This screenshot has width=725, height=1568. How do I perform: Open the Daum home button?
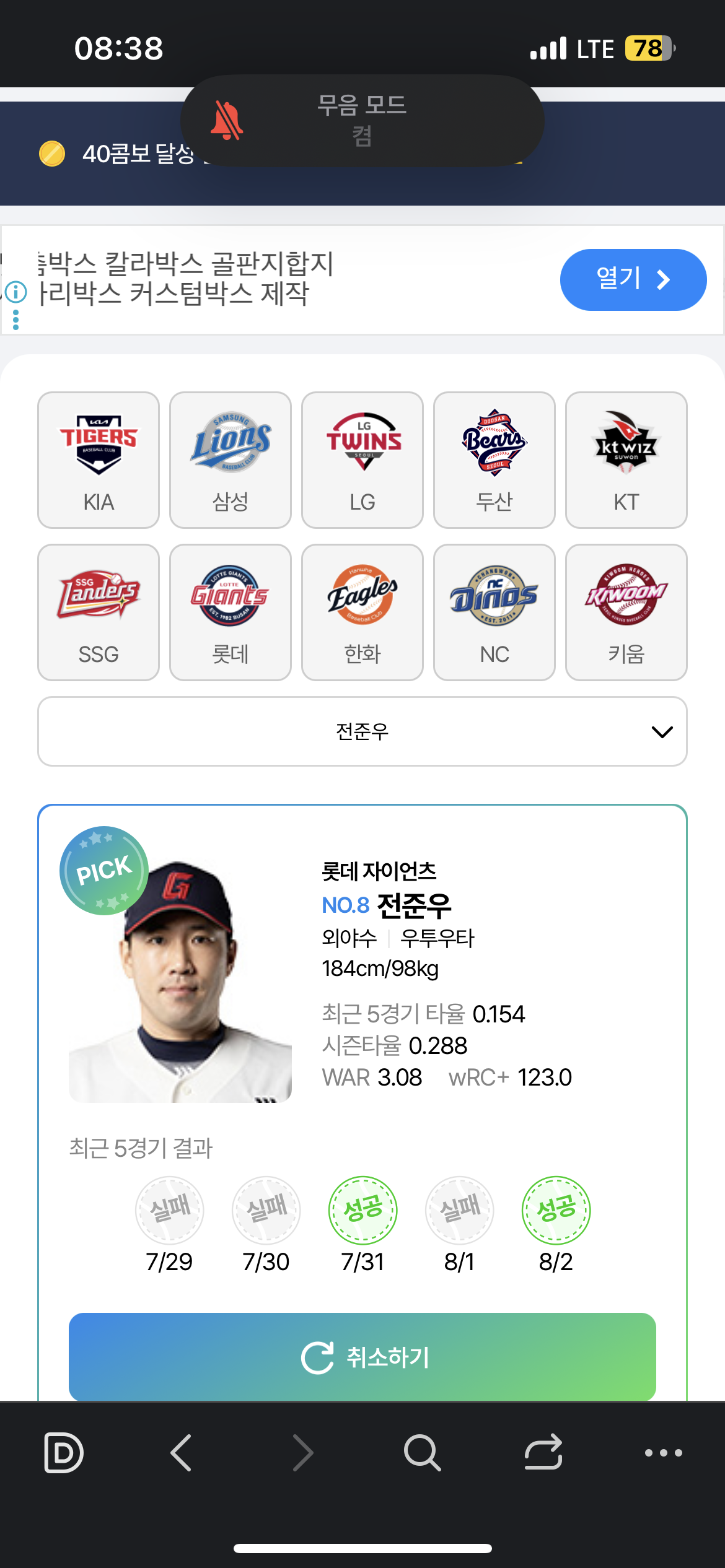coord(64,1452)
